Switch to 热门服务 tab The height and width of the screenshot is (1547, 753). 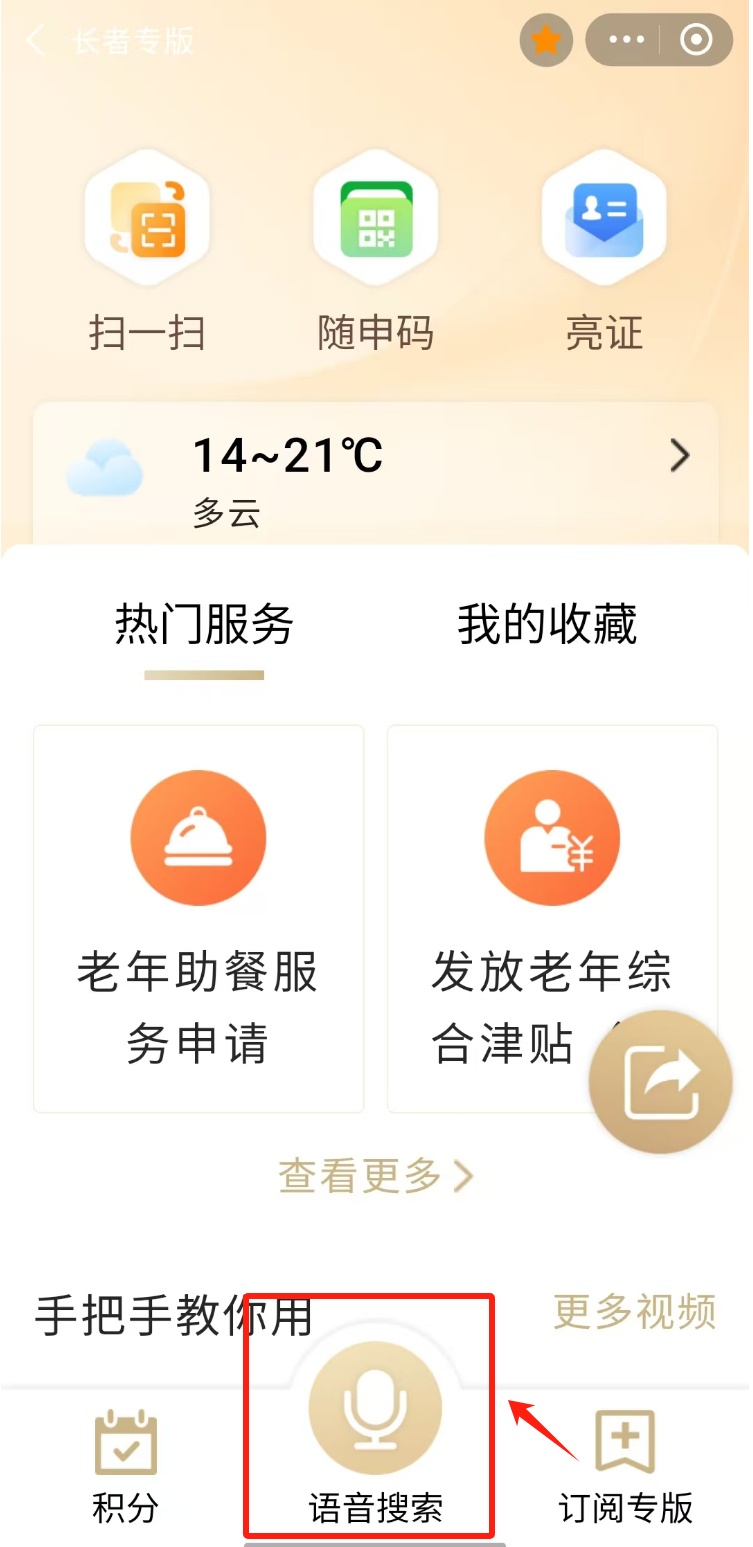(204, 625)
